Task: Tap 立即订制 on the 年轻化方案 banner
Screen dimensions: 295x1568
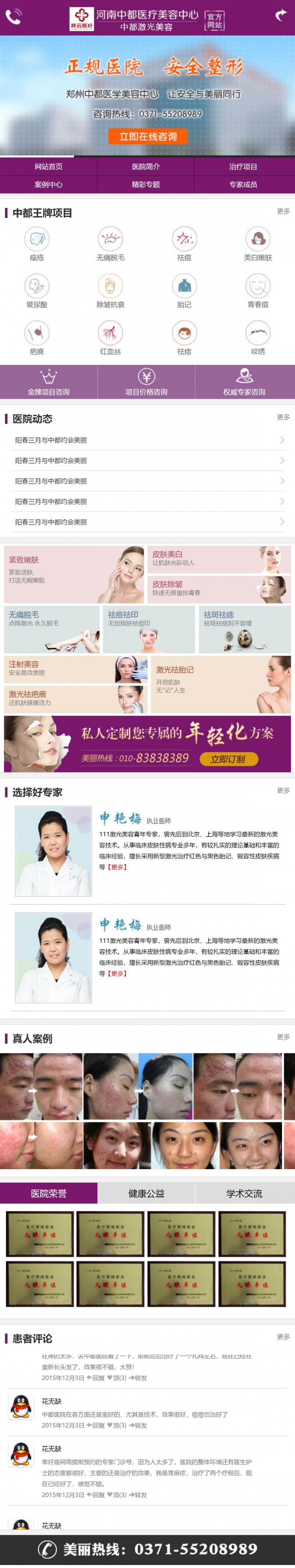Action: pyautogui.click(x=229, y=758)
